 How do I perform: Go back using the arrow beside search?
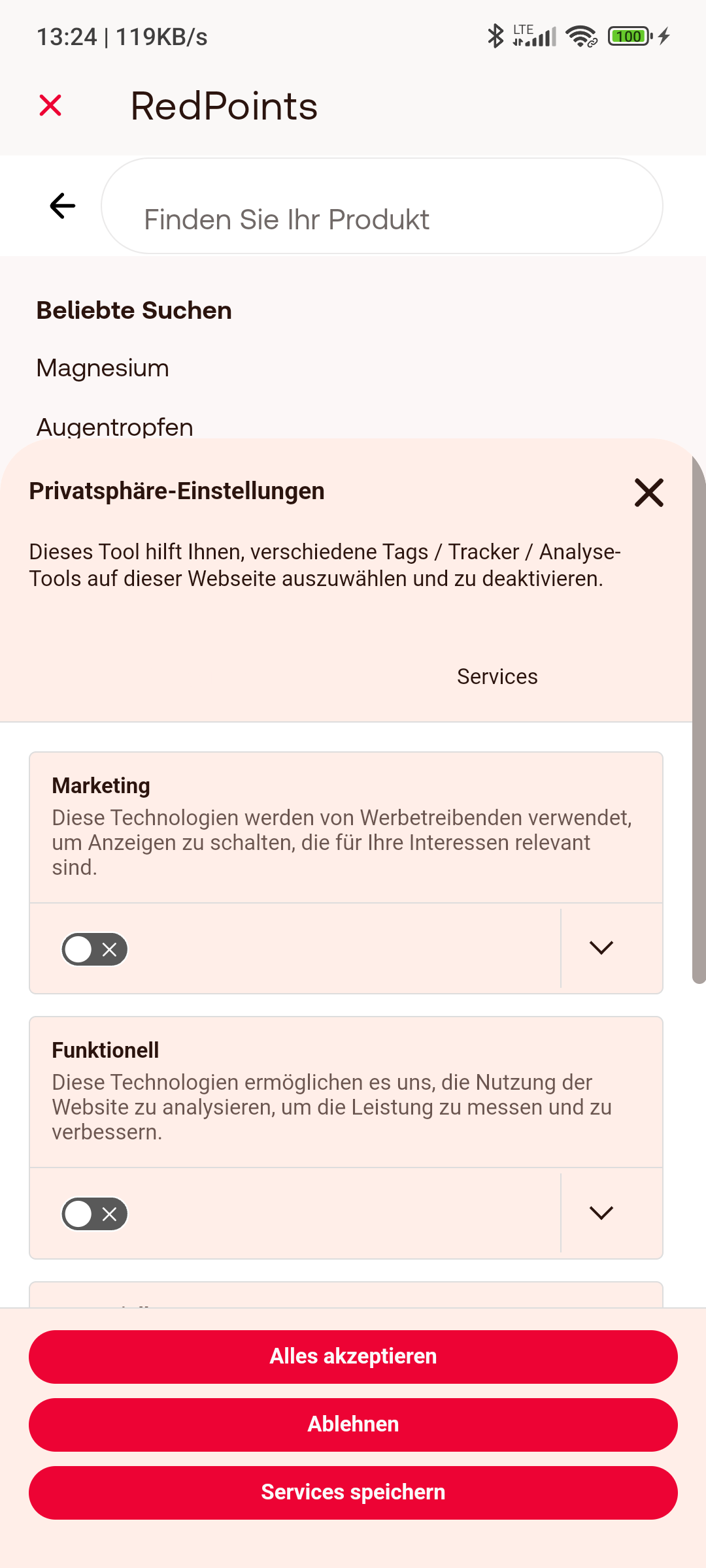(x=63, y=206)
